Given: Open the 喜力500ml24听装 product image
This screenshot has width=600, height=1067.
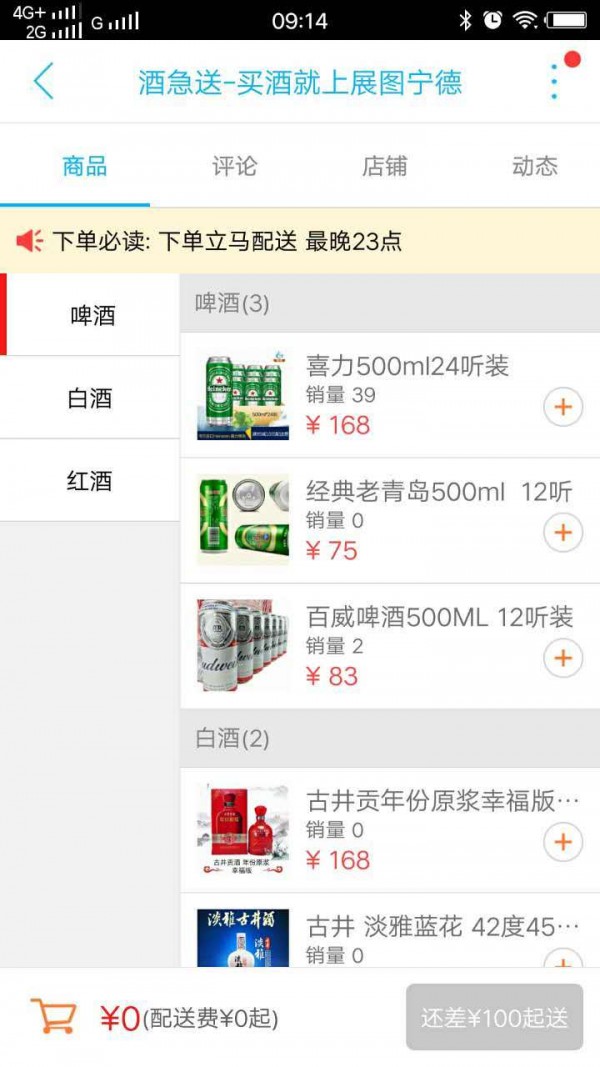Looking at the screenshot, I should click(243, 395).
